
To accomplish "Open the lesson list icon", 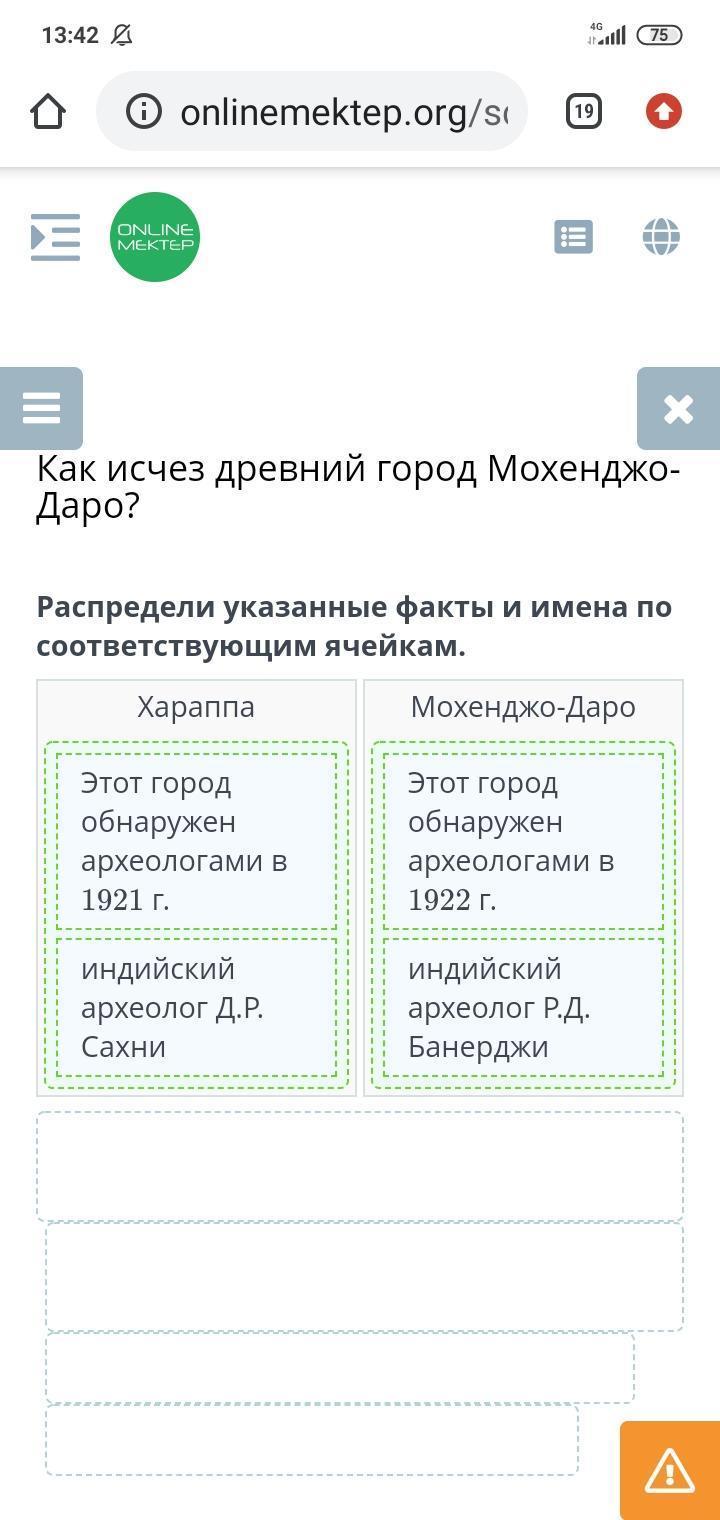I will pyautogui.click(x=574, y=237).
